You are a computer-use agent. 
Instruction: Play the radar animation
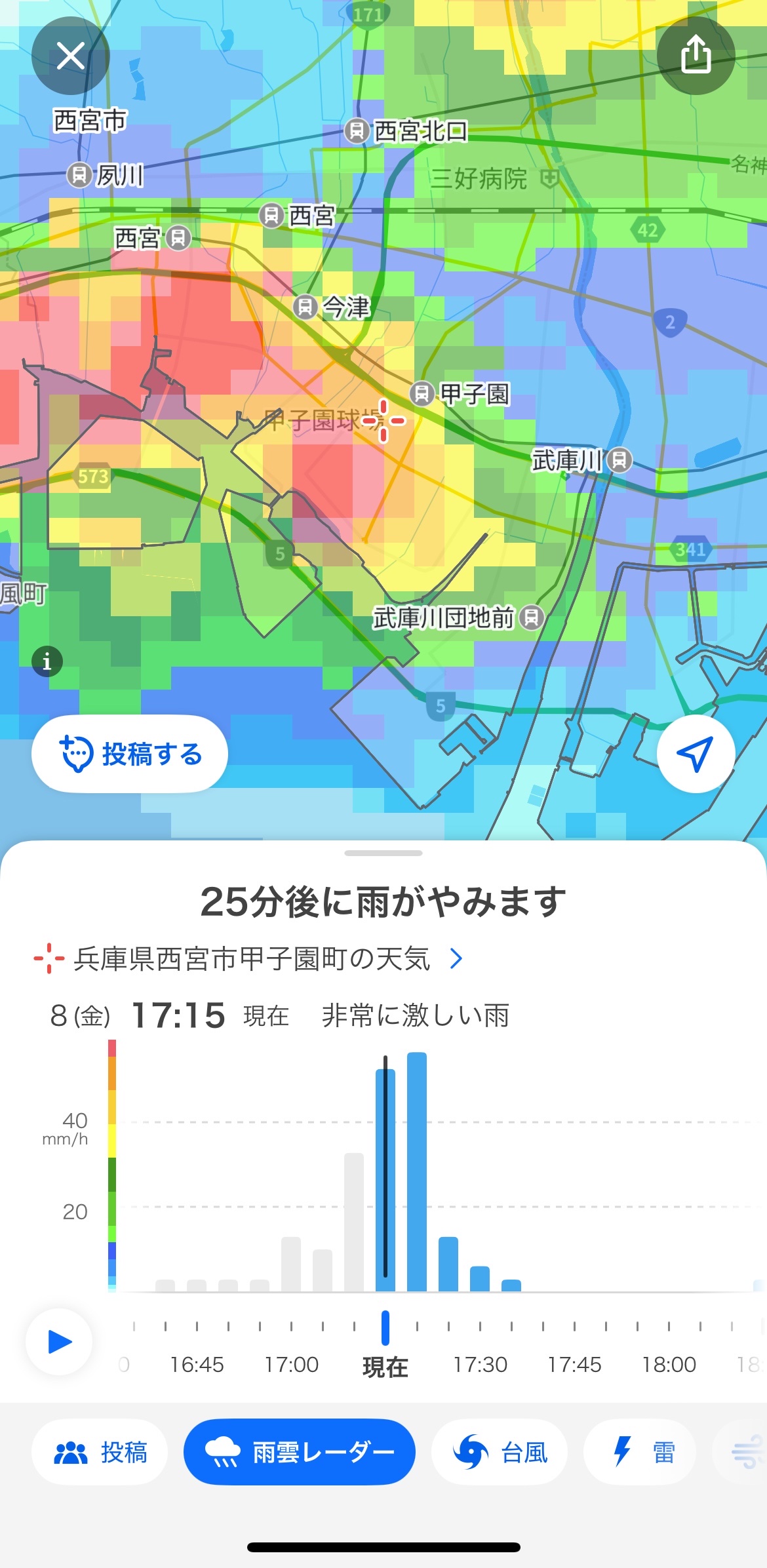[60, 1342]
